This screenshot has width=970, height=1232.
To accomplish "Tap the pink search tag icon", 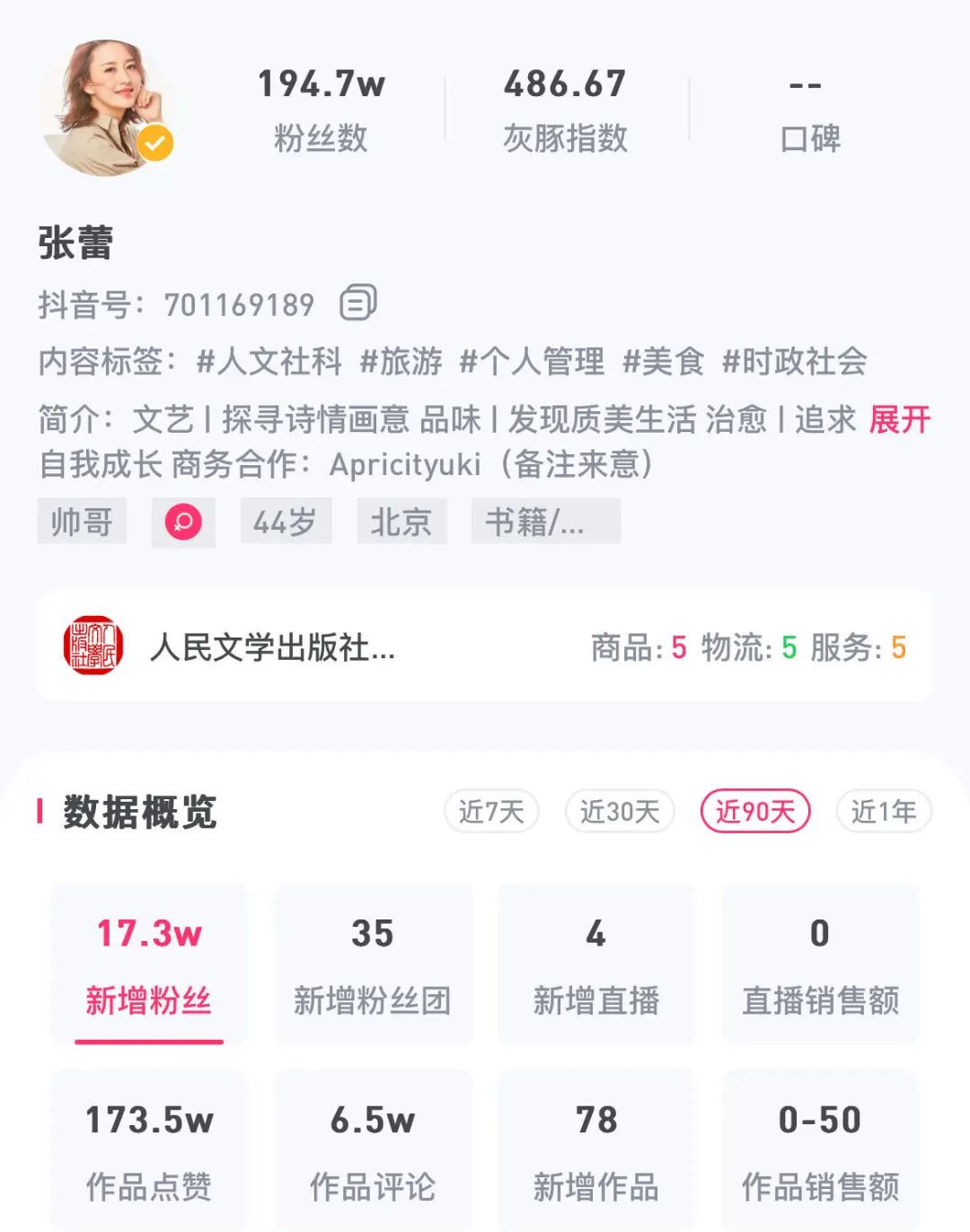I will point(183,522).
